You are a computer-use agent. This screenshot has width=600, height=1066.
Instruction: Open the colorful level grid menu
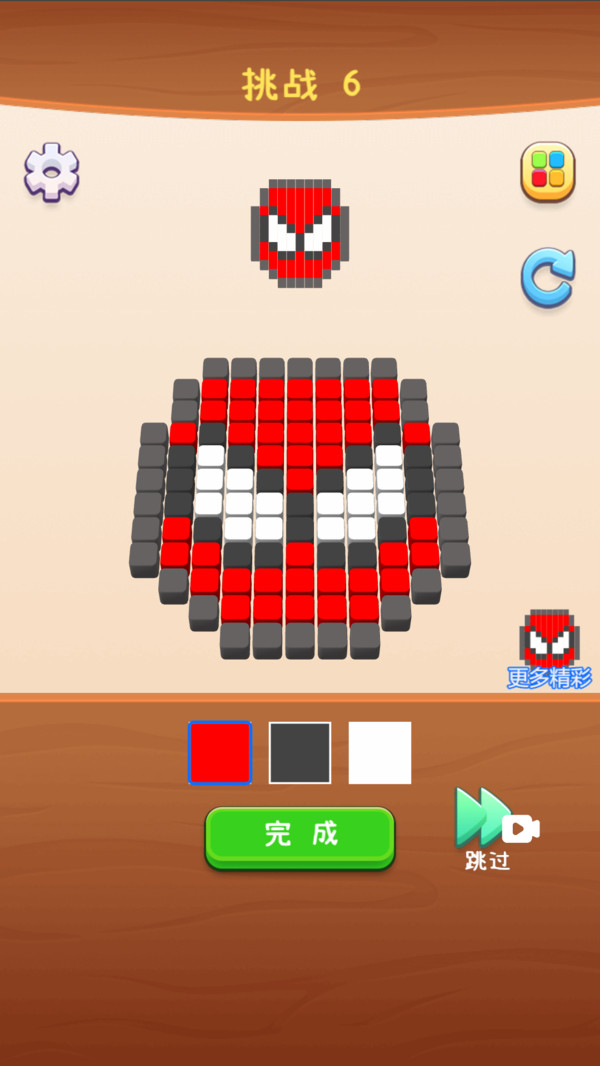547,172
